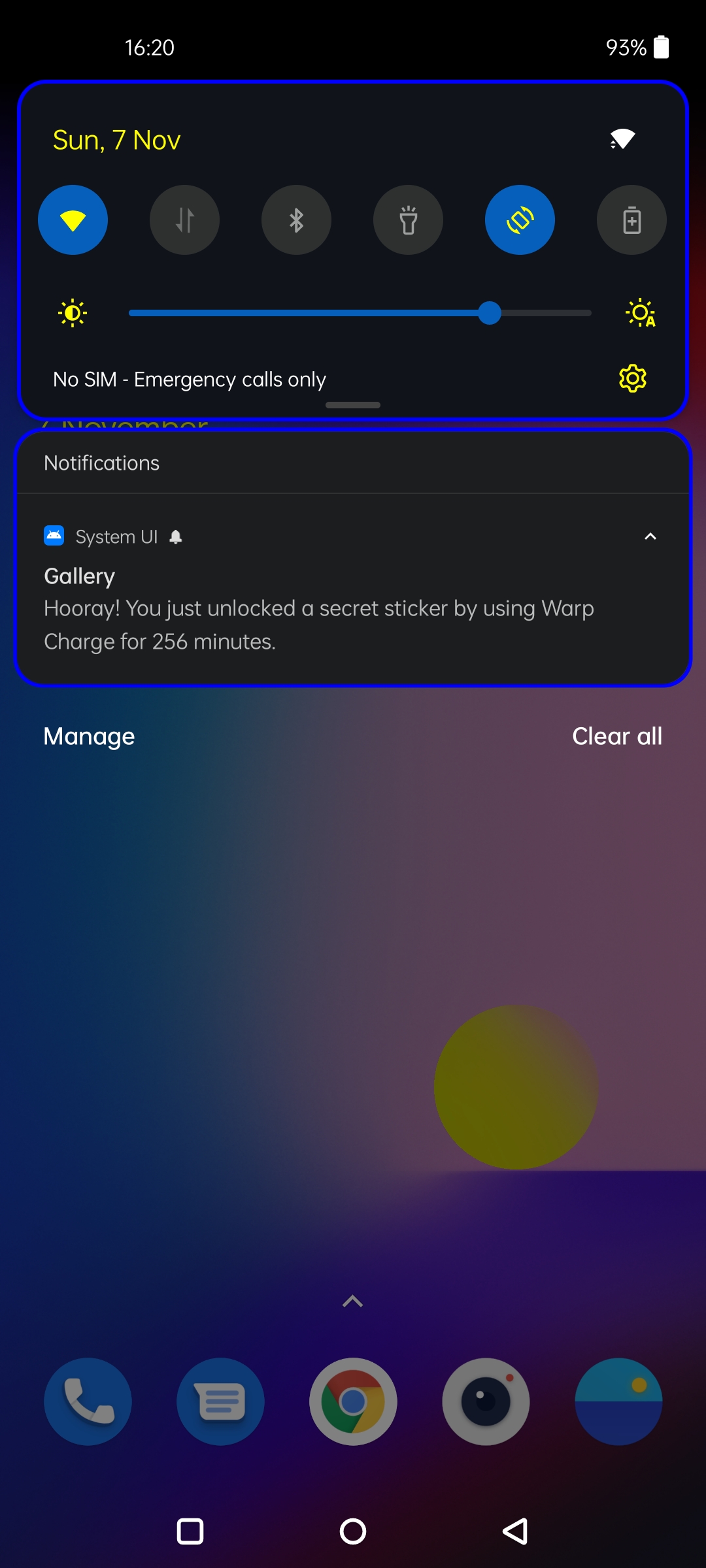Viewport: 706px width, 1568px height.
Task: Open settings via the gear icon
Action: [x=632, y=378]
